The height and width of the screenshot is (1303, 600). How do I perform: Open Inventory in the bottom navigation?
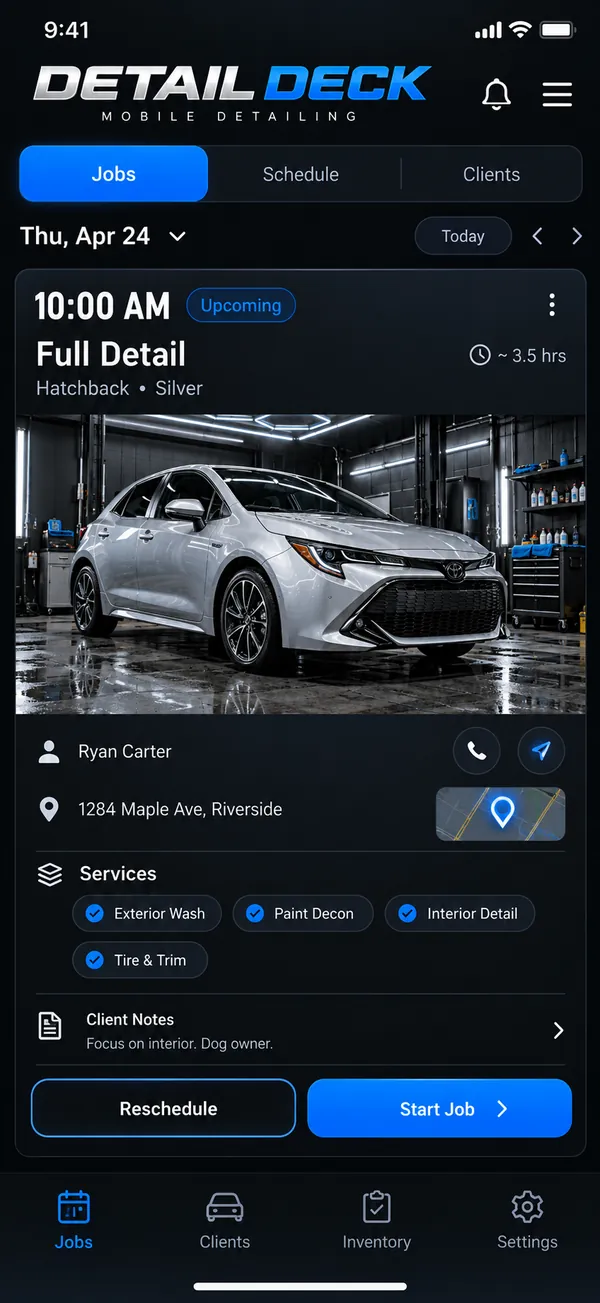click(376, 1220)
